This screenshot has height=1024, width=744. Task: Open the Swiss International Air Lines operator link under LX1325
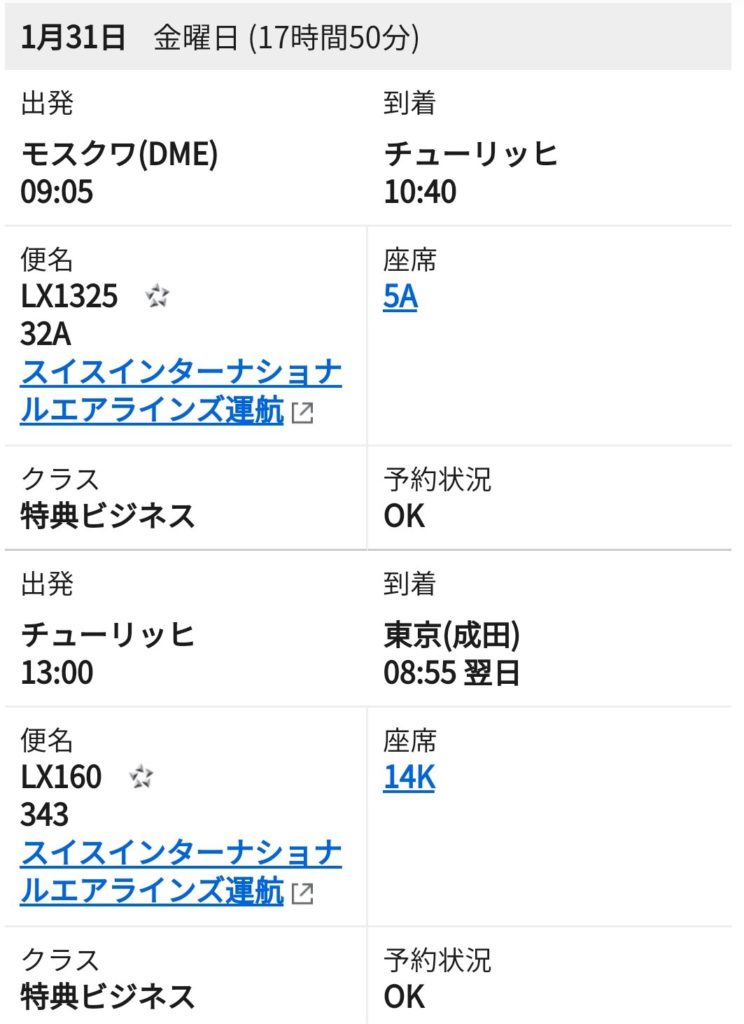180,392
